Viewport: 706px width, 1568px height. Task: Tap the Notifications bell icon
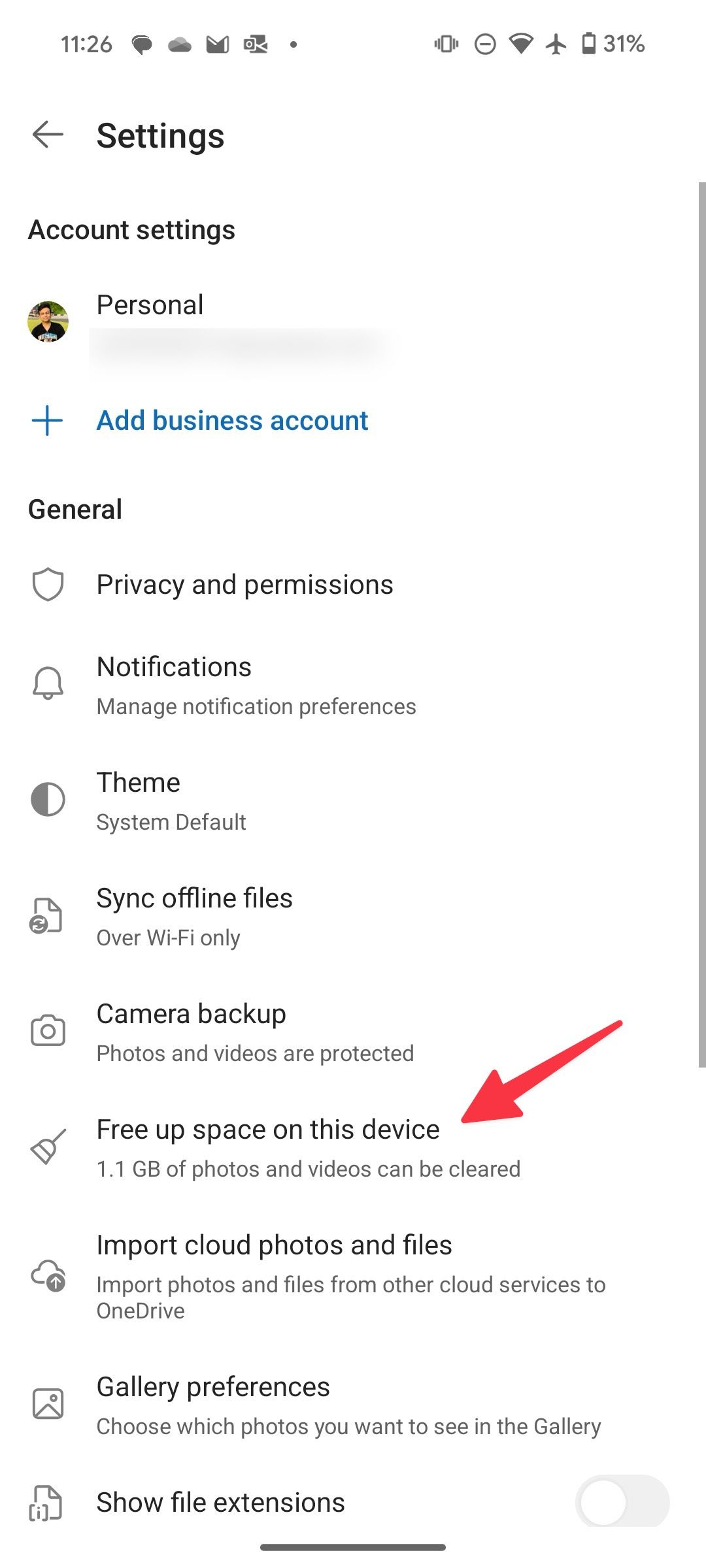(48, 683)
